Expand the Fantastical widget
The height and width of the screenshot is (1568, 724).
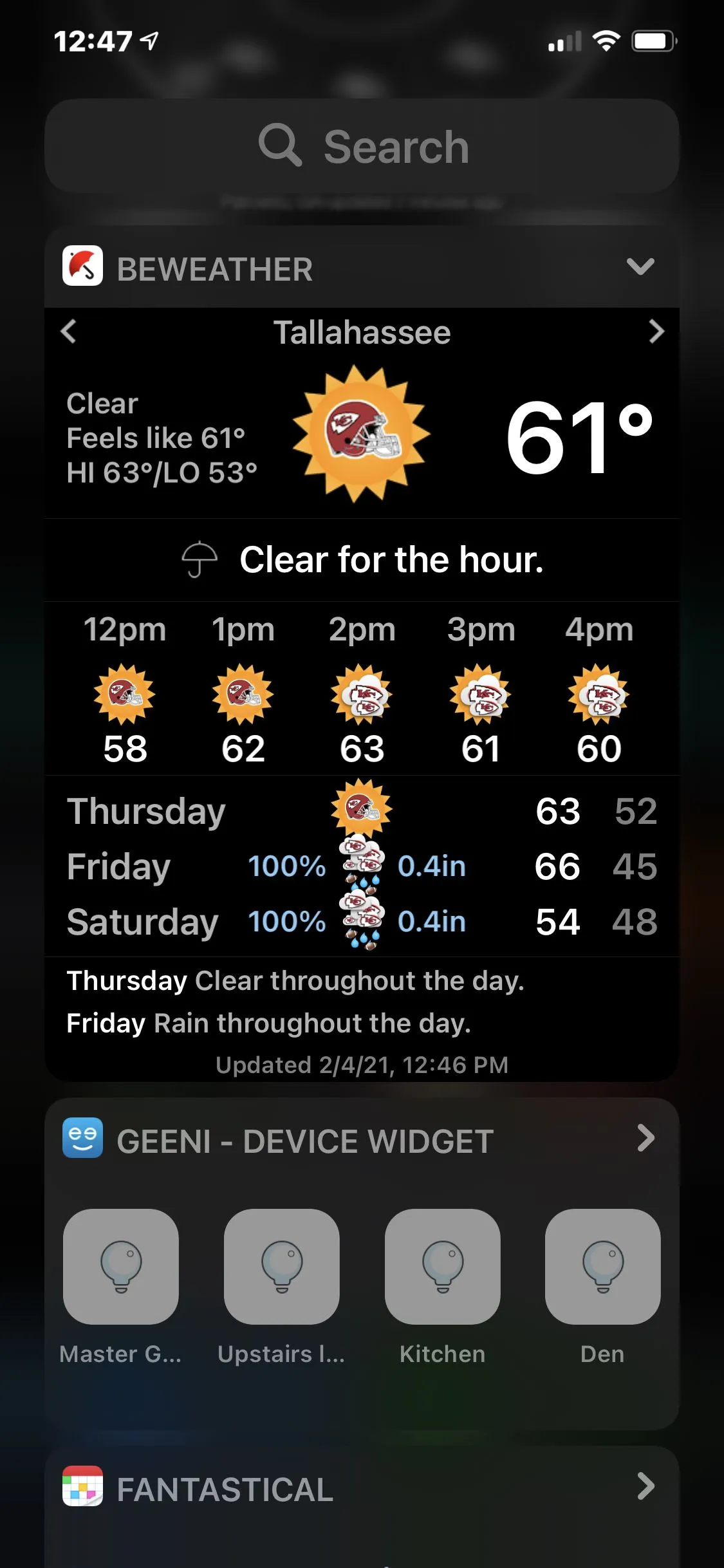tap(645, 1486)
